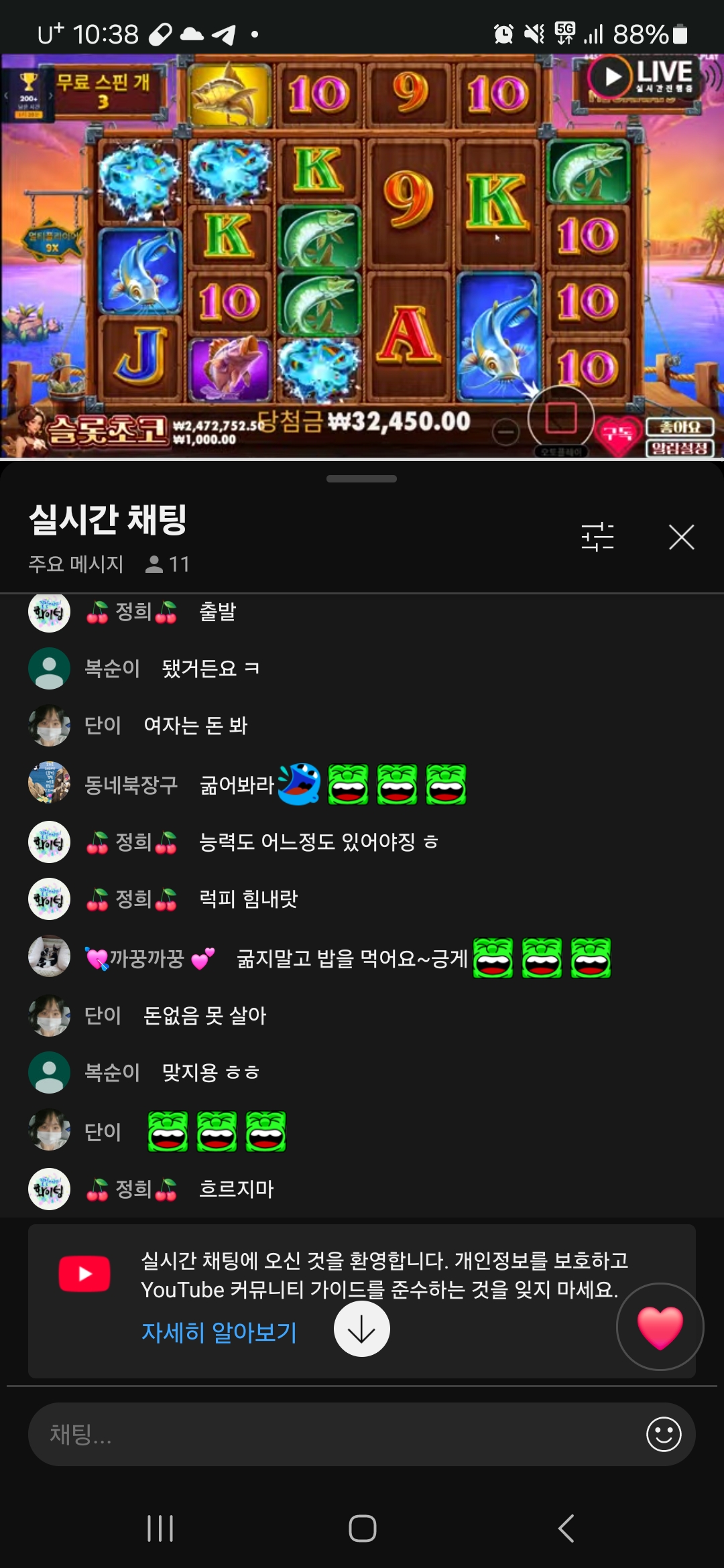Open the emoji picker in chat
The width and height of the screenshot is (724, 1568).
point(663,1434)
